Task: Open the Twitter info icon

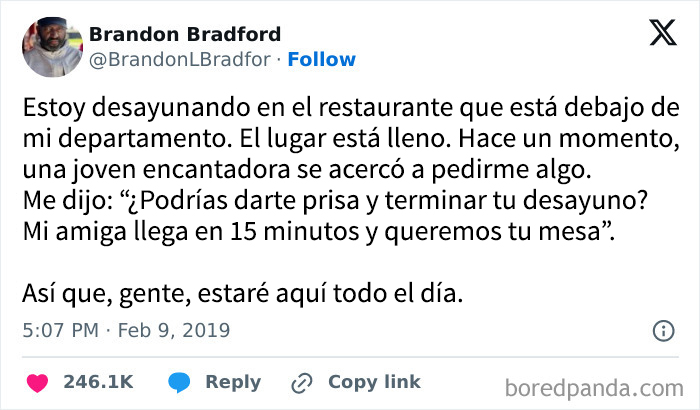Action: 662,330
